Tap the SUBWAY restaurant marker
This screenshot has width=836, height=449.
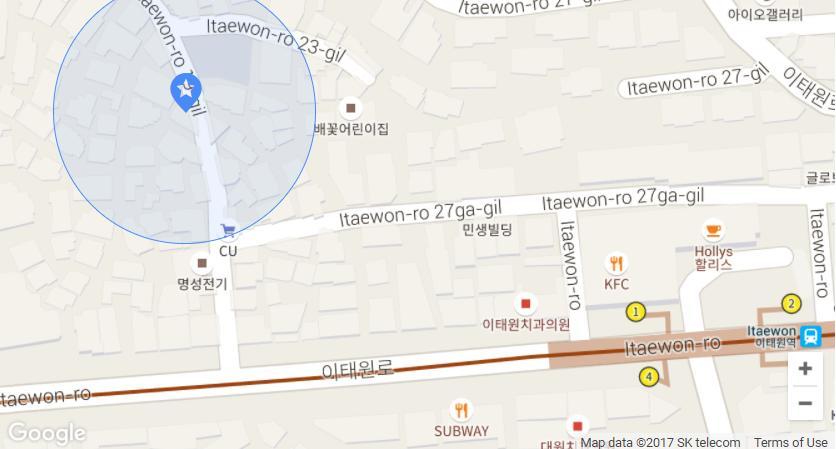click(461, 410)
